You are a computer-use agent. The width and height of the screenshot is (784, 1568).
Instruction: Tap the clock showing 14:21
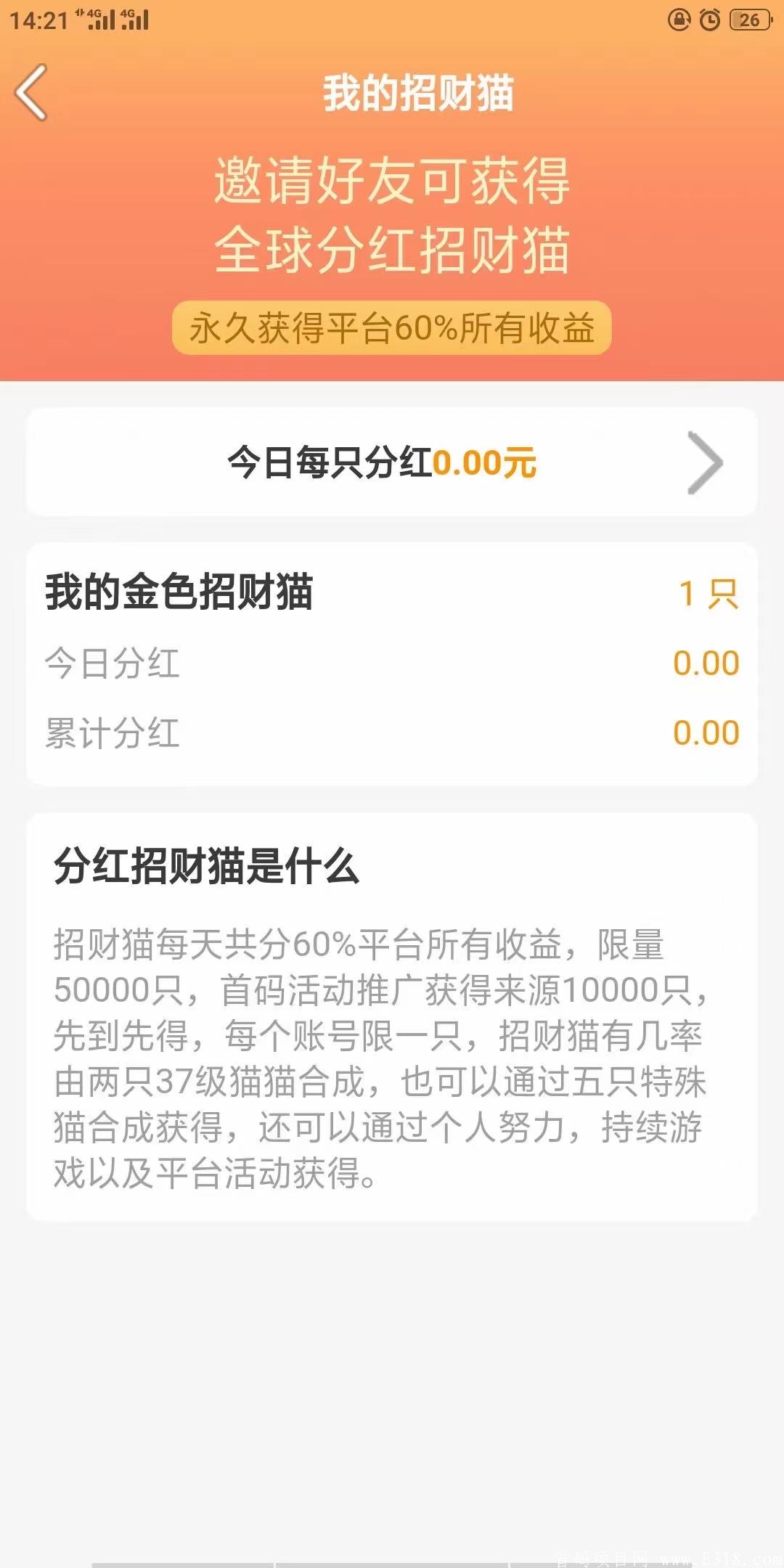(x=36, y=20)
